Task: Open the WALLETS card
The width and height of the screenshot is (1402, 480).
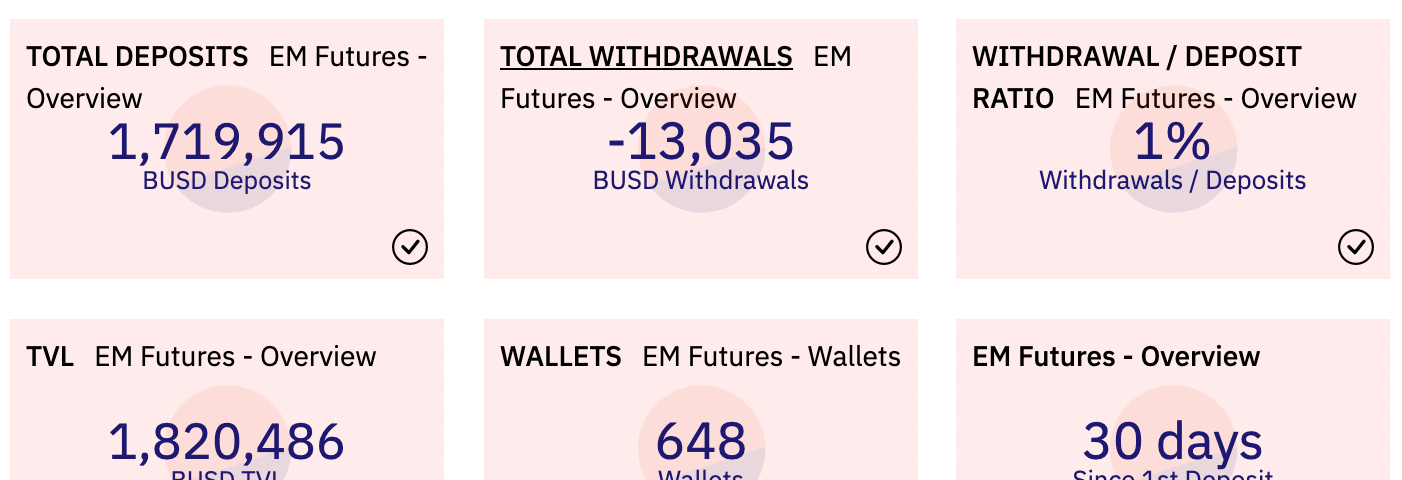Action: [x=701, y=400]
